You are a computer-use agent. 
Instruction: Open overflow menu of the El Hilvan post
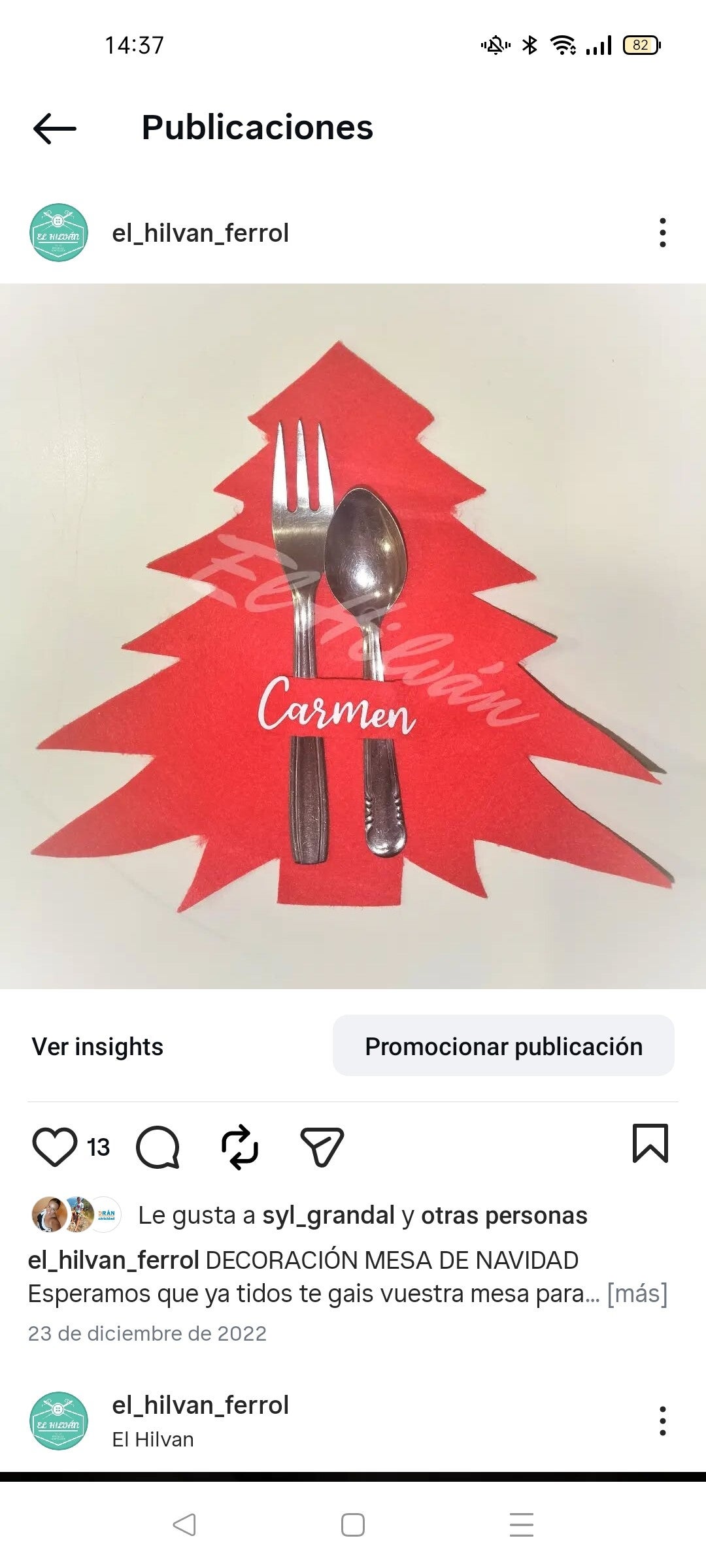pyautogui.click(x=662, y=1421)
